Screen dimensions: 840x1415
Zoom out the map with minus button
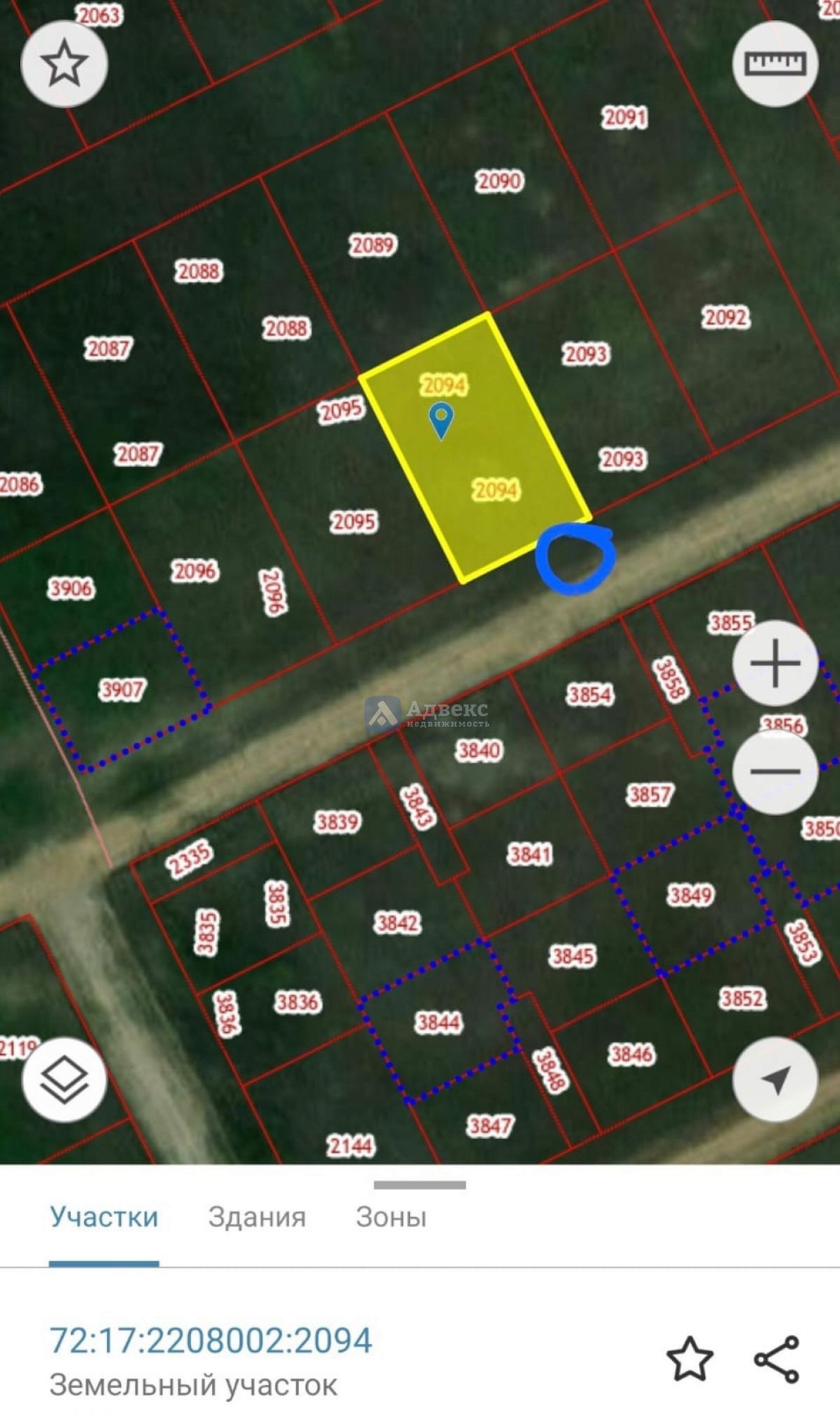pyautogui.click(x=775, y=772)
